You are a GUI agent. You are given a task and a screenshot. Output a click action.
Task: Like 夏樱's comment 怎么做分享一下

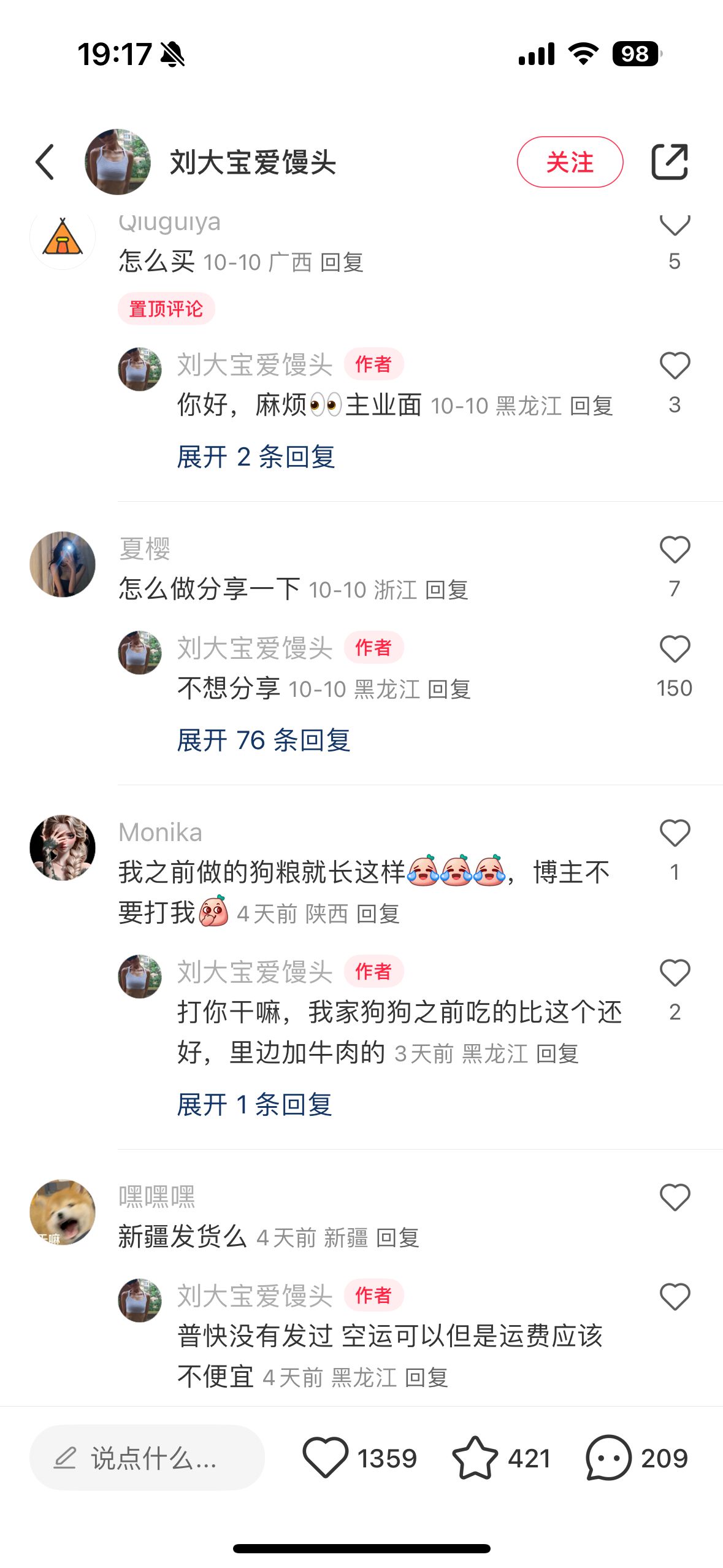pyautogui.click(x=675, y=550)
